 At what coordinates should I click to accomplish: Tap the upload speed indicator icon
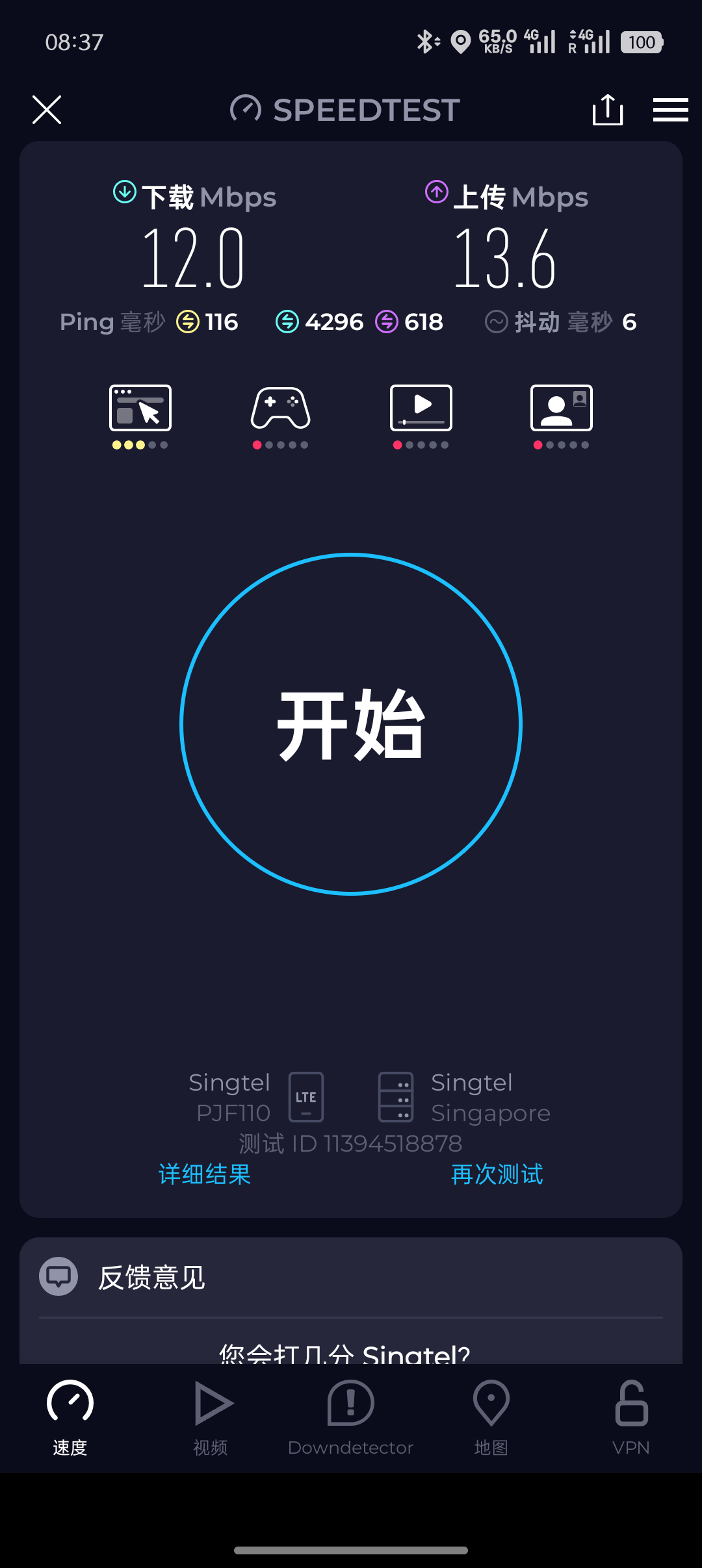(437, 191)
